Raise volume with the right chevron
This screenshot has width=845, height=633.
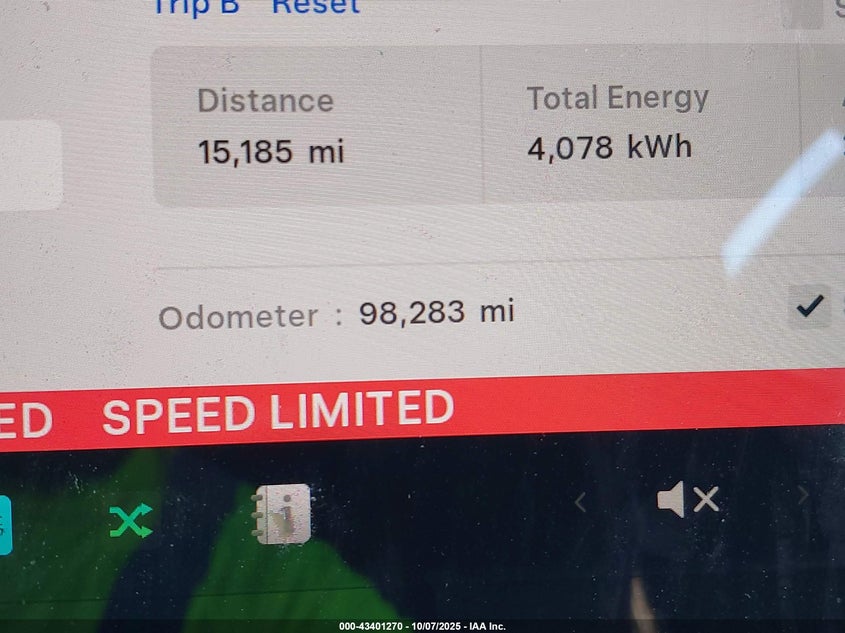pyautogui.click(x=802, y=494)
